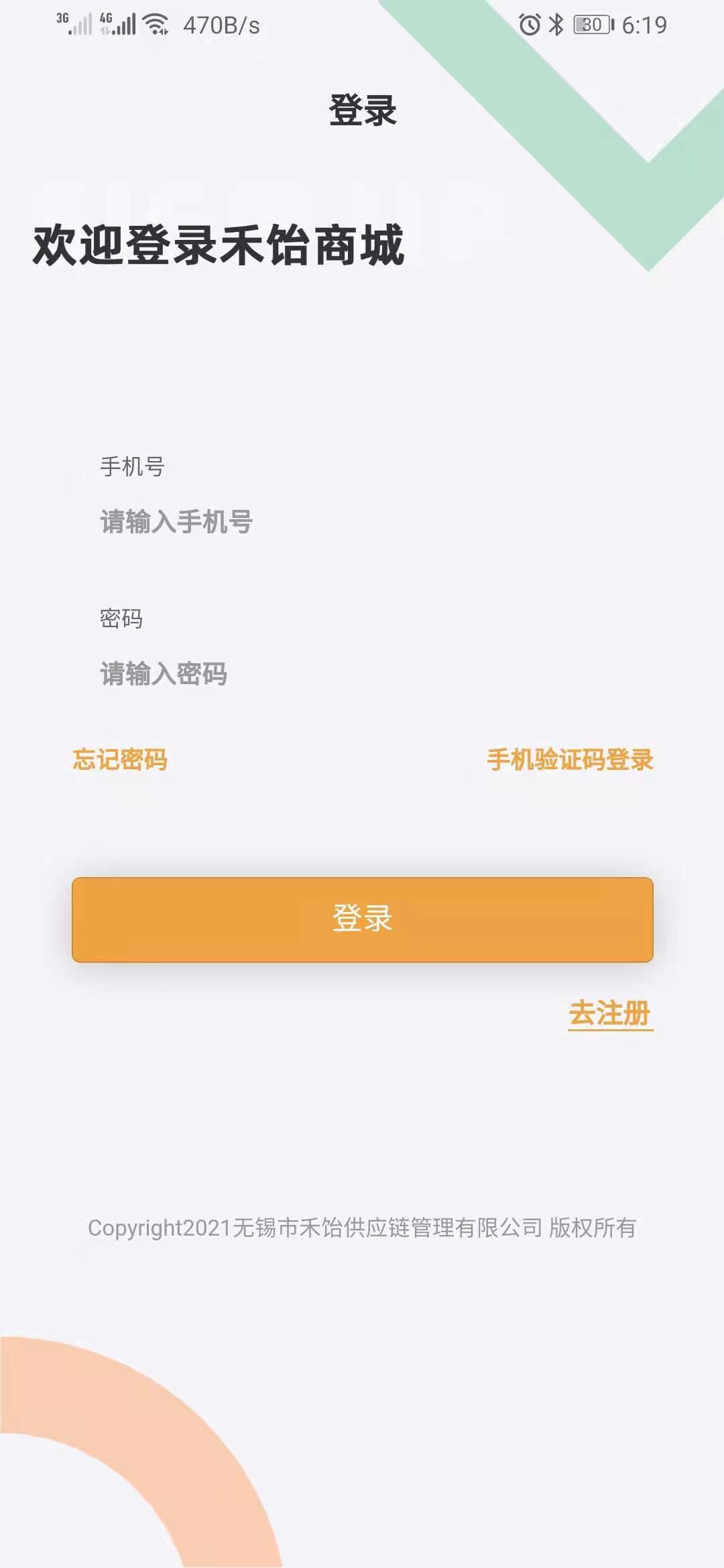
Task: Open the 忘记密码 forgot password link
Action: 120,759
